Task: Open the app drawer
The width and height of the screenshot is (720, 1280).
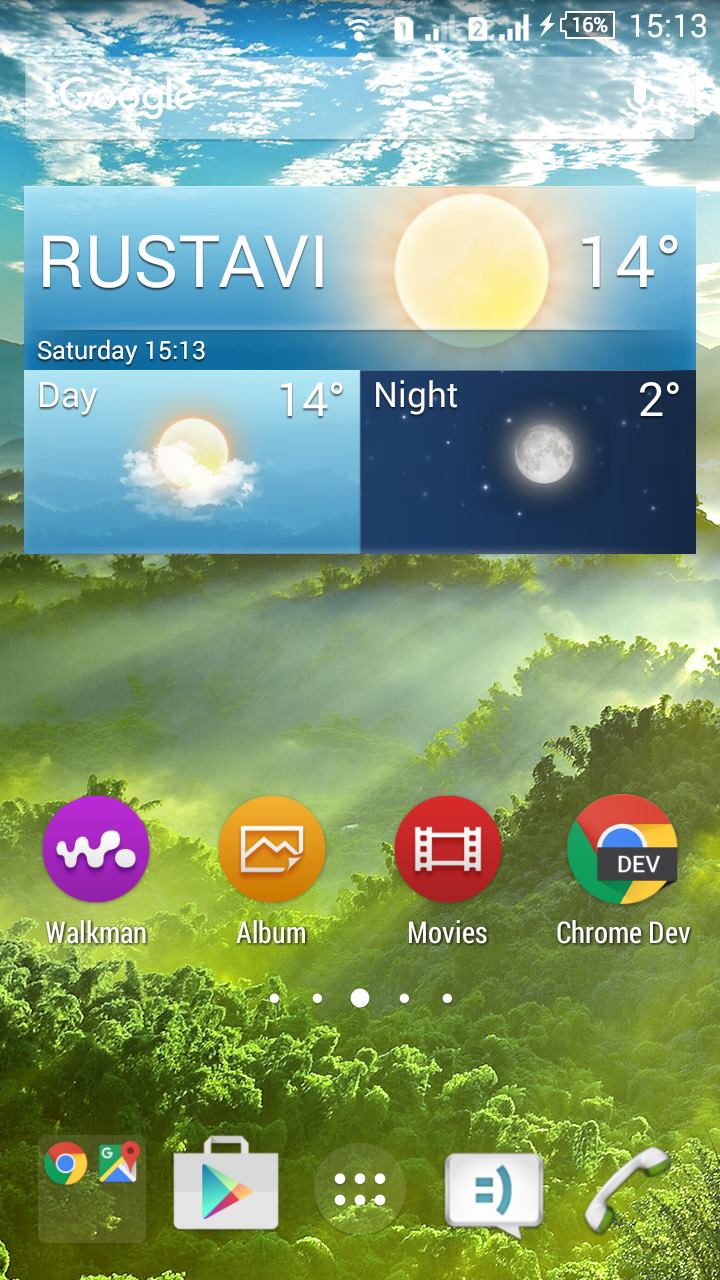Action: 360,1188
